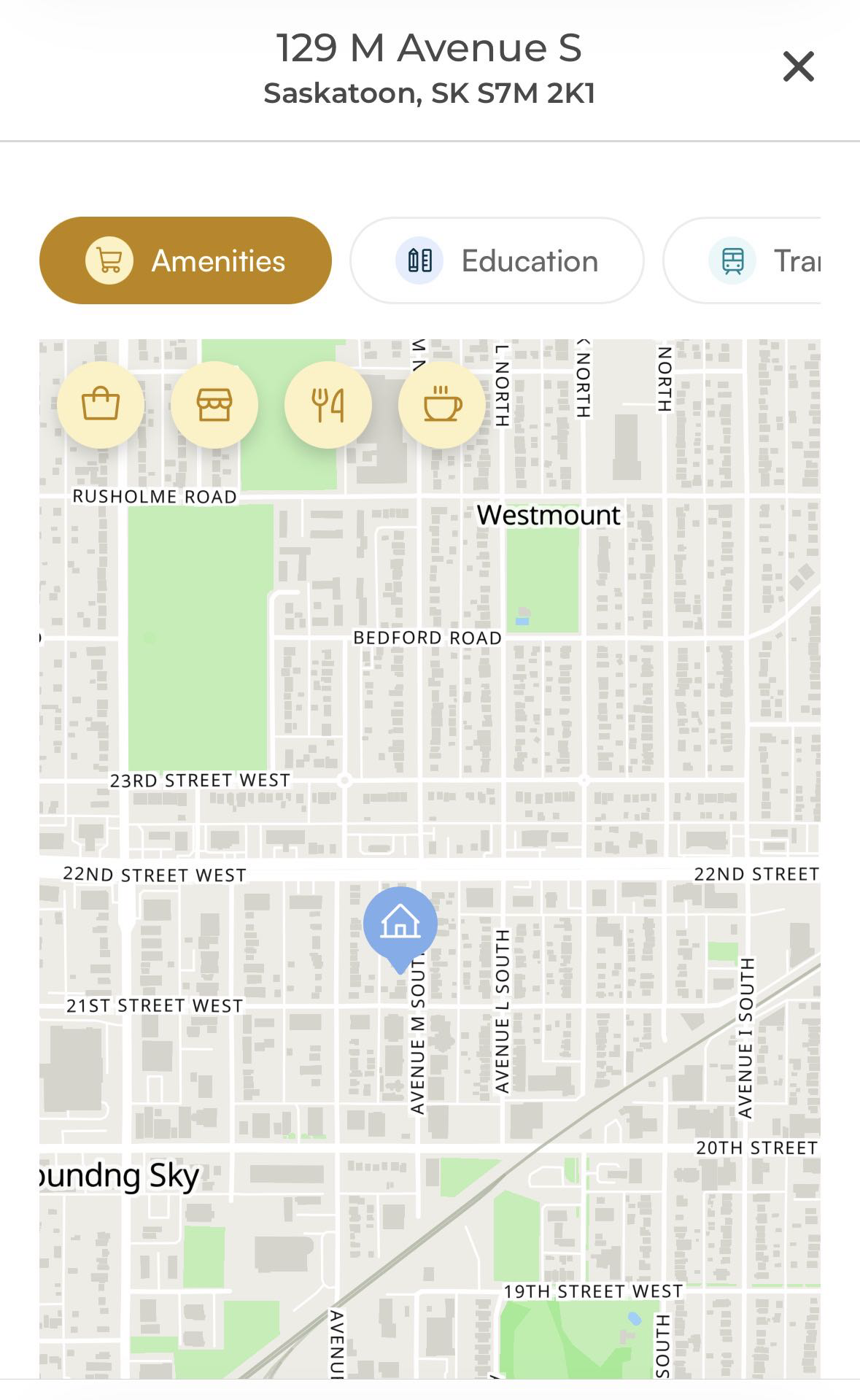Show restaurants using fork and knife icon

[328, 405]
